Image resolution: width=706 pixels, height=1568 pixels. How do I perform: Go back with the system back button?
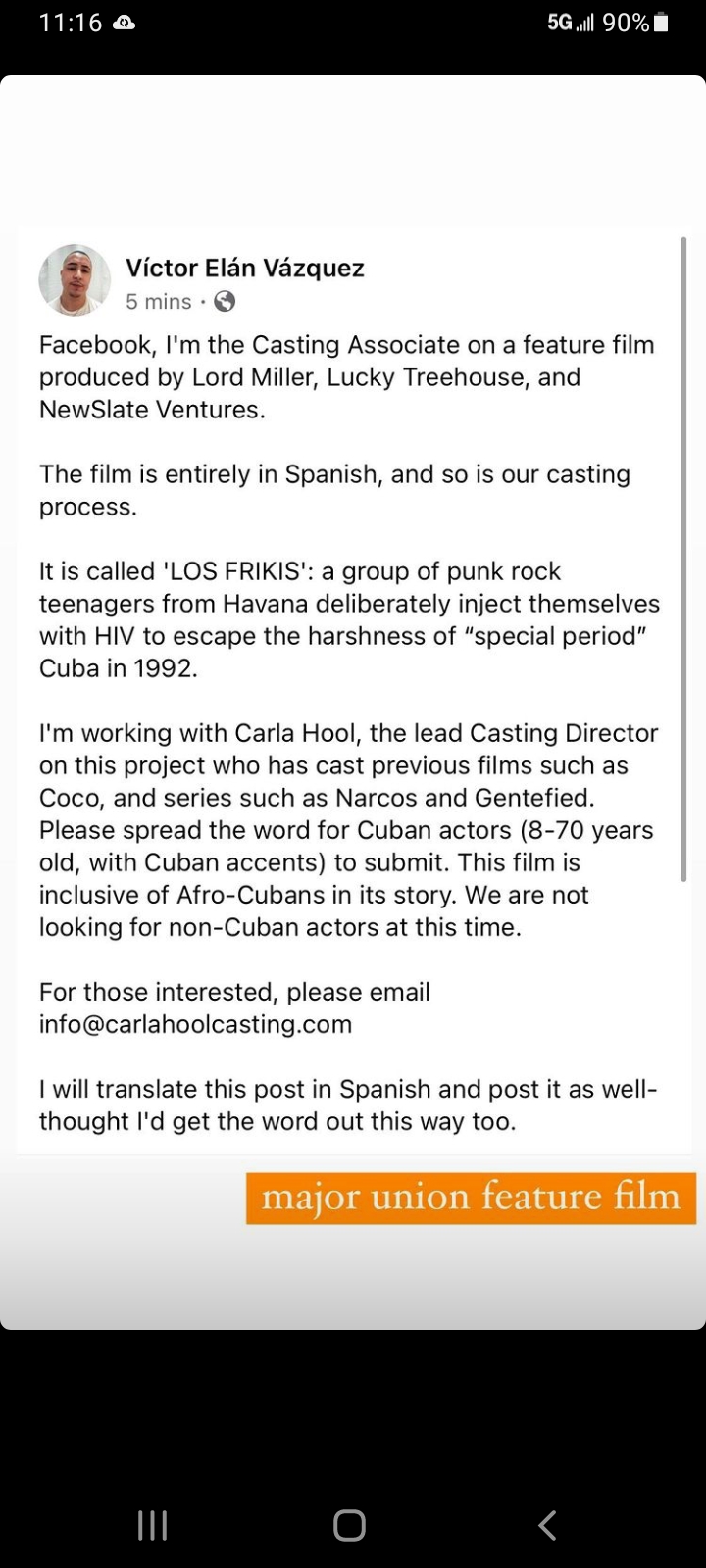pyautogui.click(x=547, y=1525)
